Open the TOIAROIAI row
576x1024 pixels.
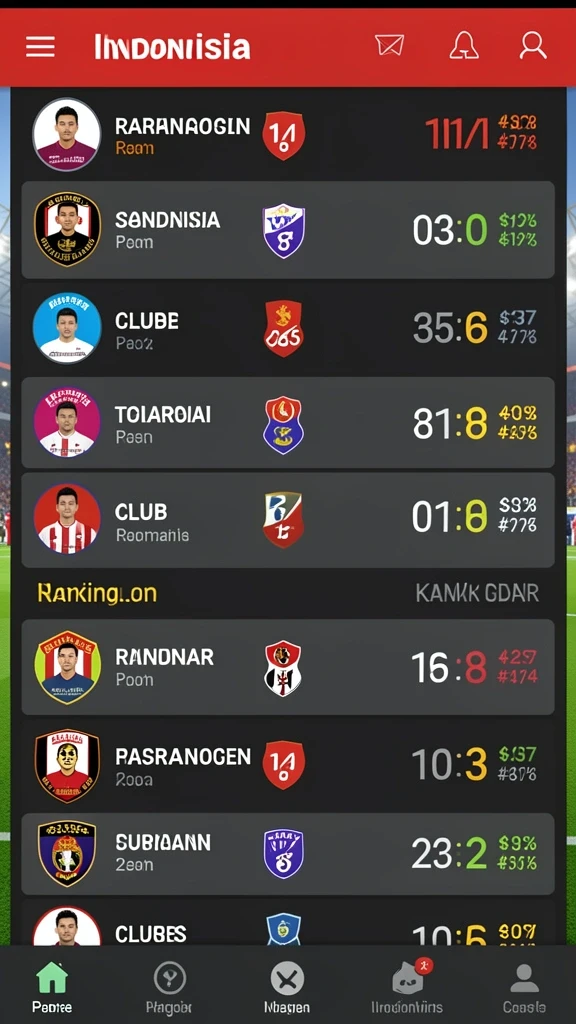[288, 423]
